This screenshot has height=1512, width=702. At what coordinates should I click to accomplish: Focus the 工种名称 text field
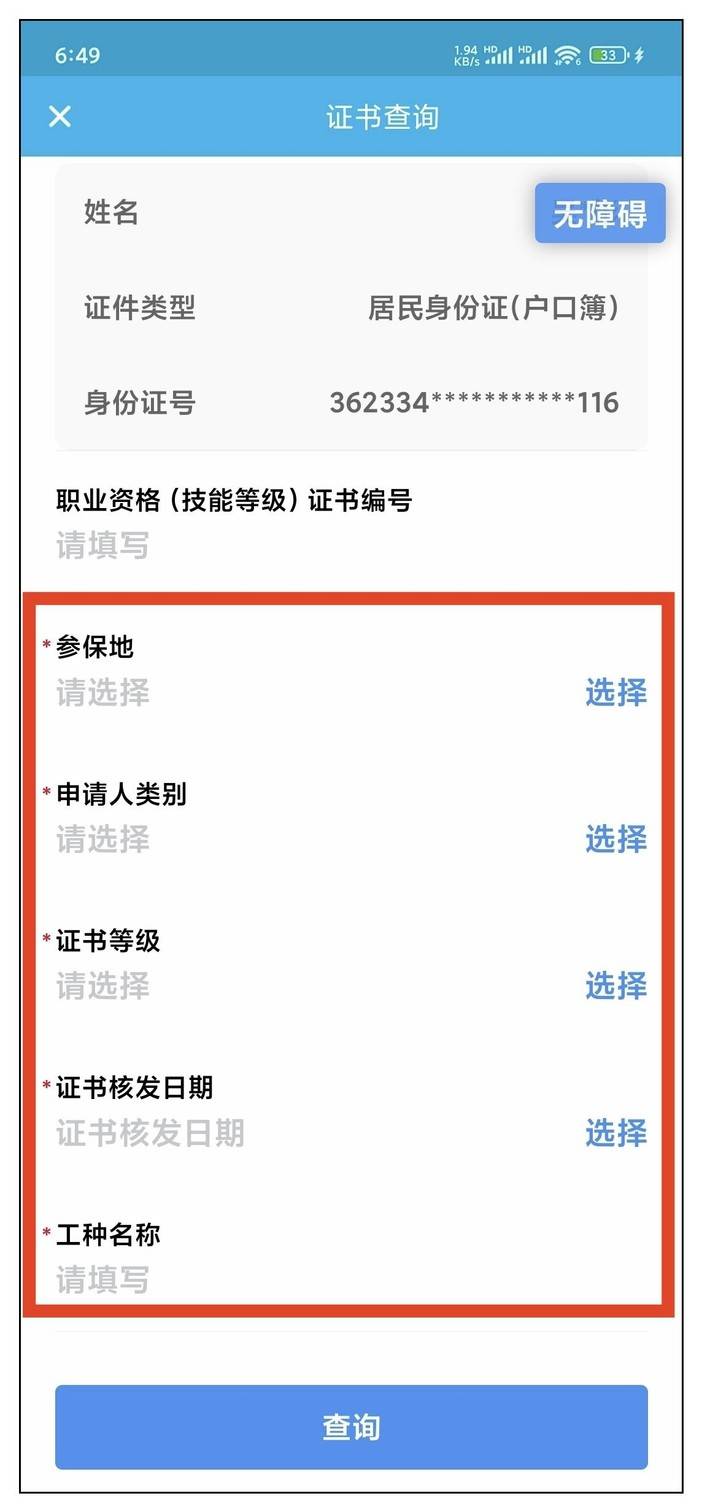(x=351, y=1279)
